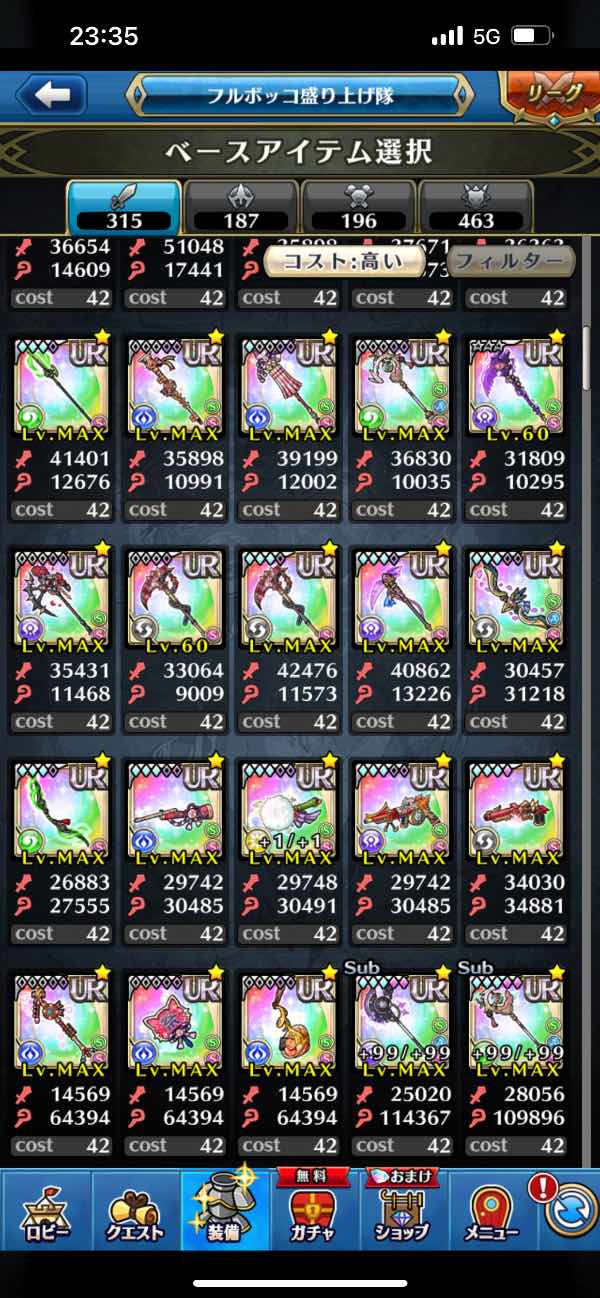Choose the weapon with attack 42476

tap(289, 607)
